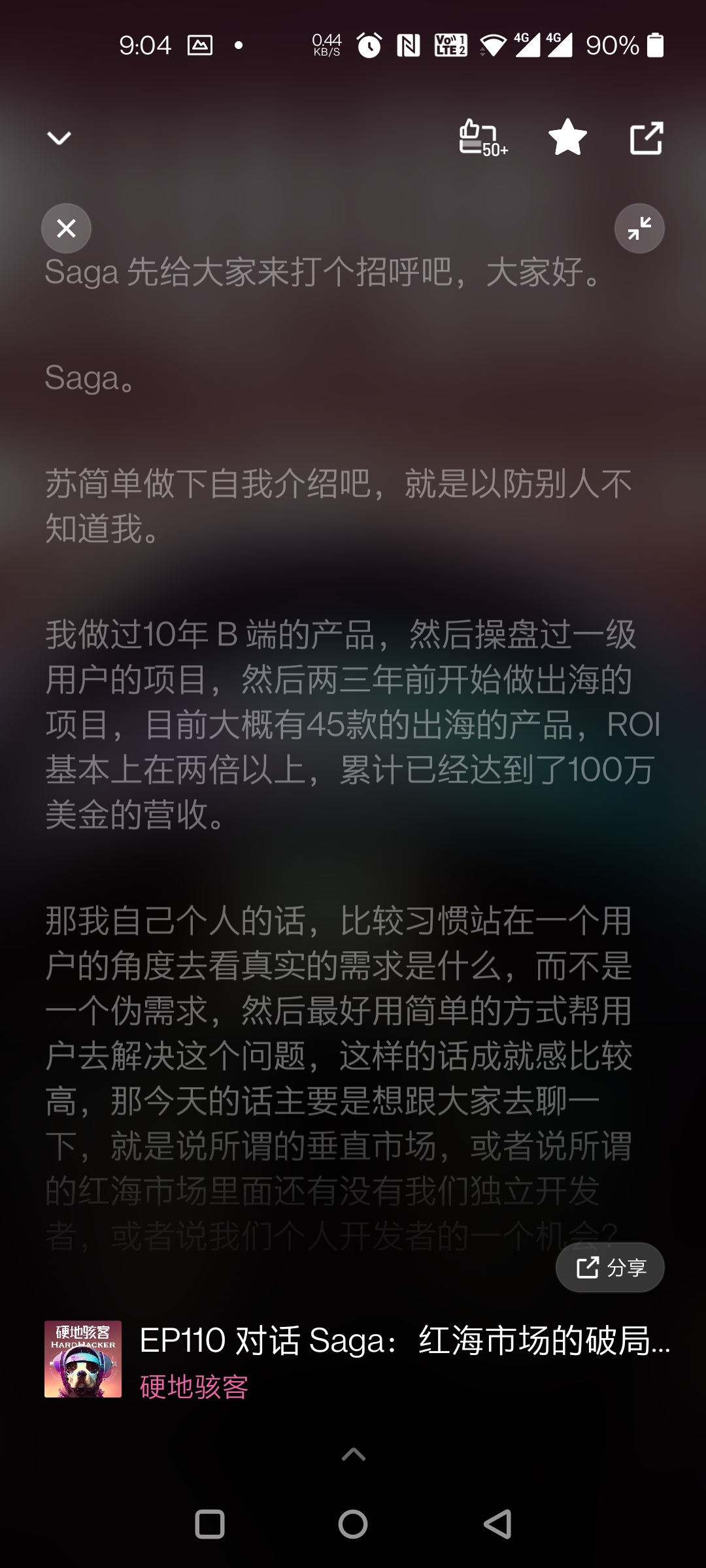Image resolution: width=706 pixels, height=1568 pixels.
Task: Go back using system navigation
Action: [497, 1525]
